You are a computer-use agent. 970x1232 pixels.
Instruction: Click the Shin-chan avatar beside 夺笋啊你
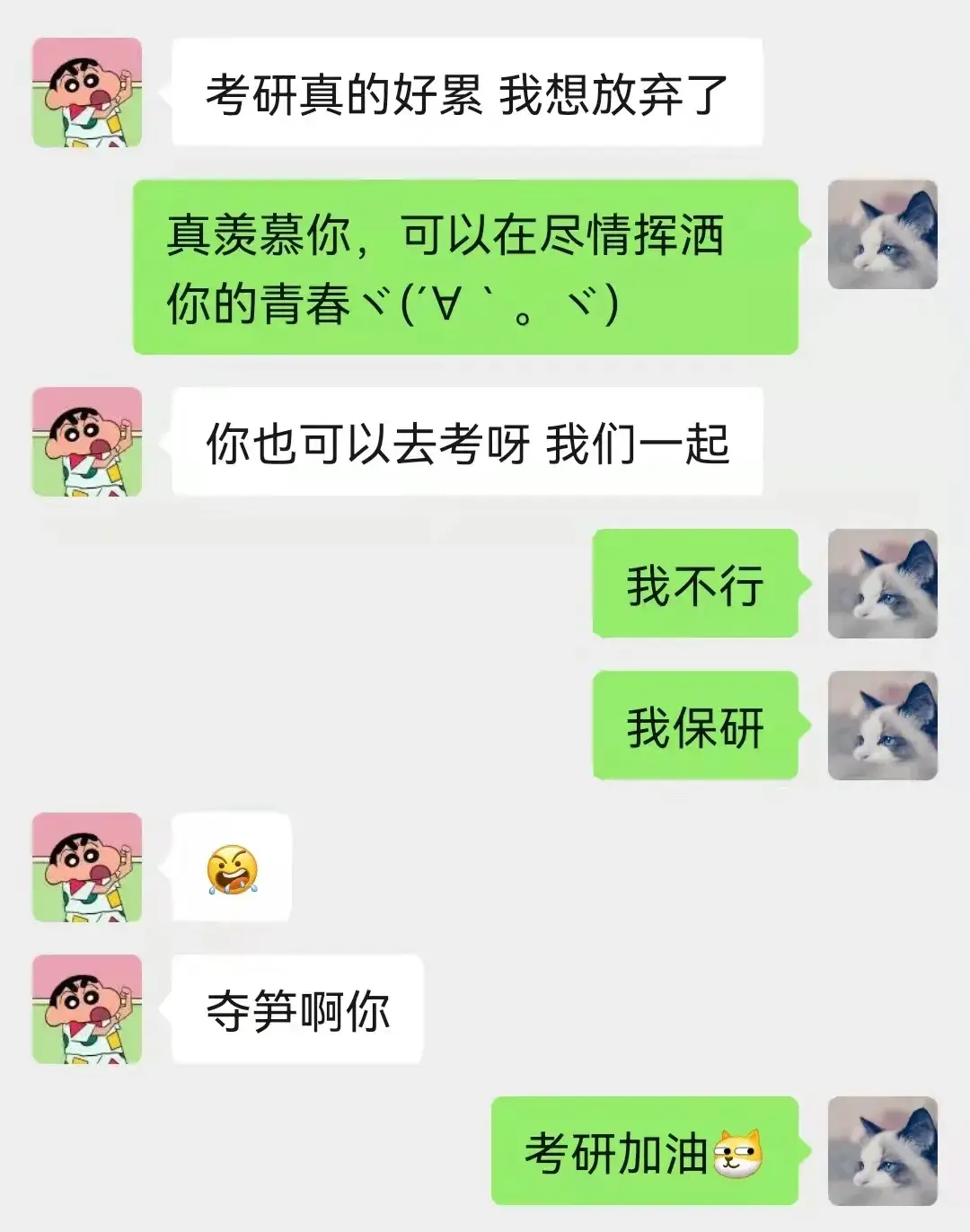tap(85, 1010)
